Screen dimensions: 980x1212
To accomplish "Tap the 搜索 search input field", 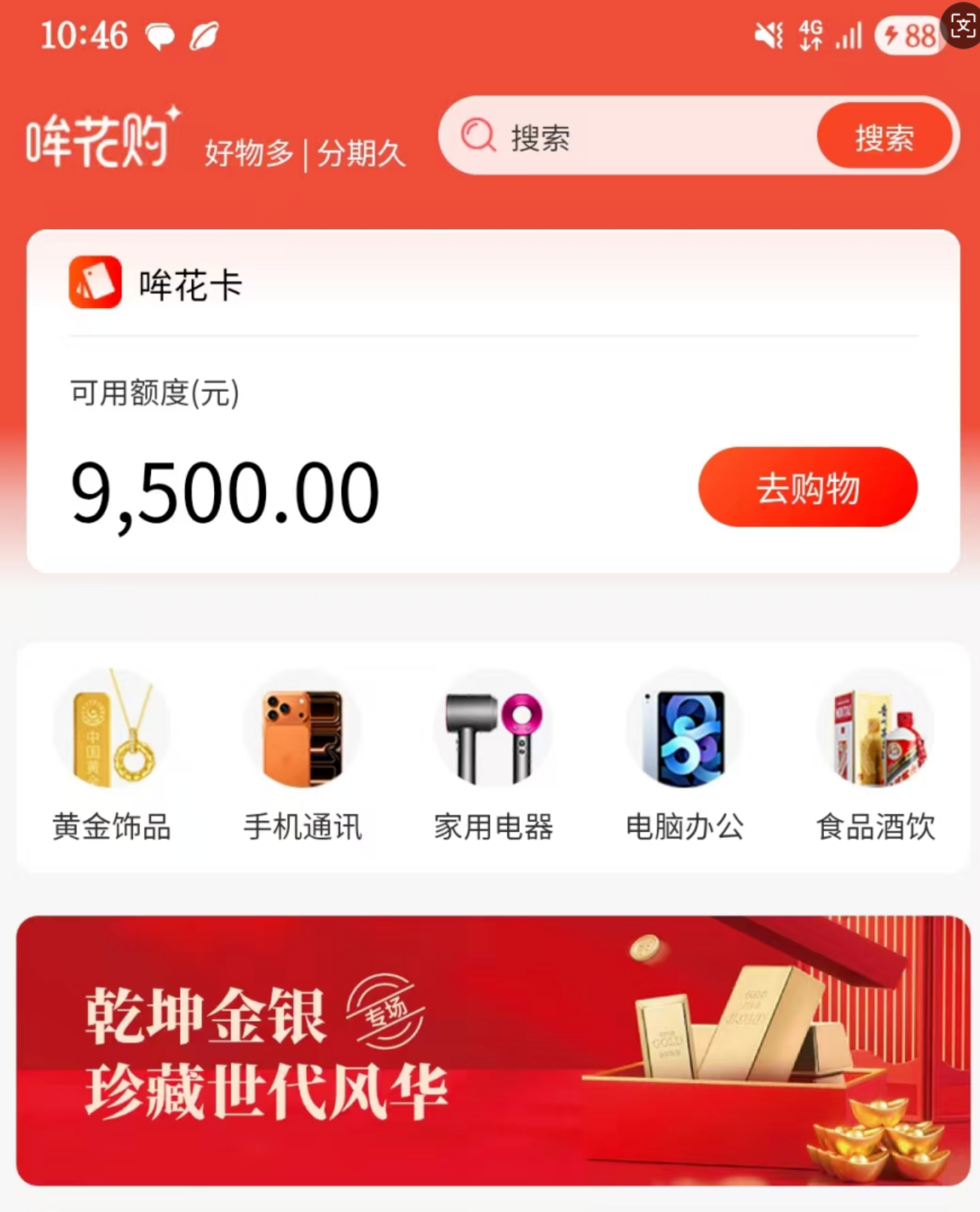I will tap(646, 137).
